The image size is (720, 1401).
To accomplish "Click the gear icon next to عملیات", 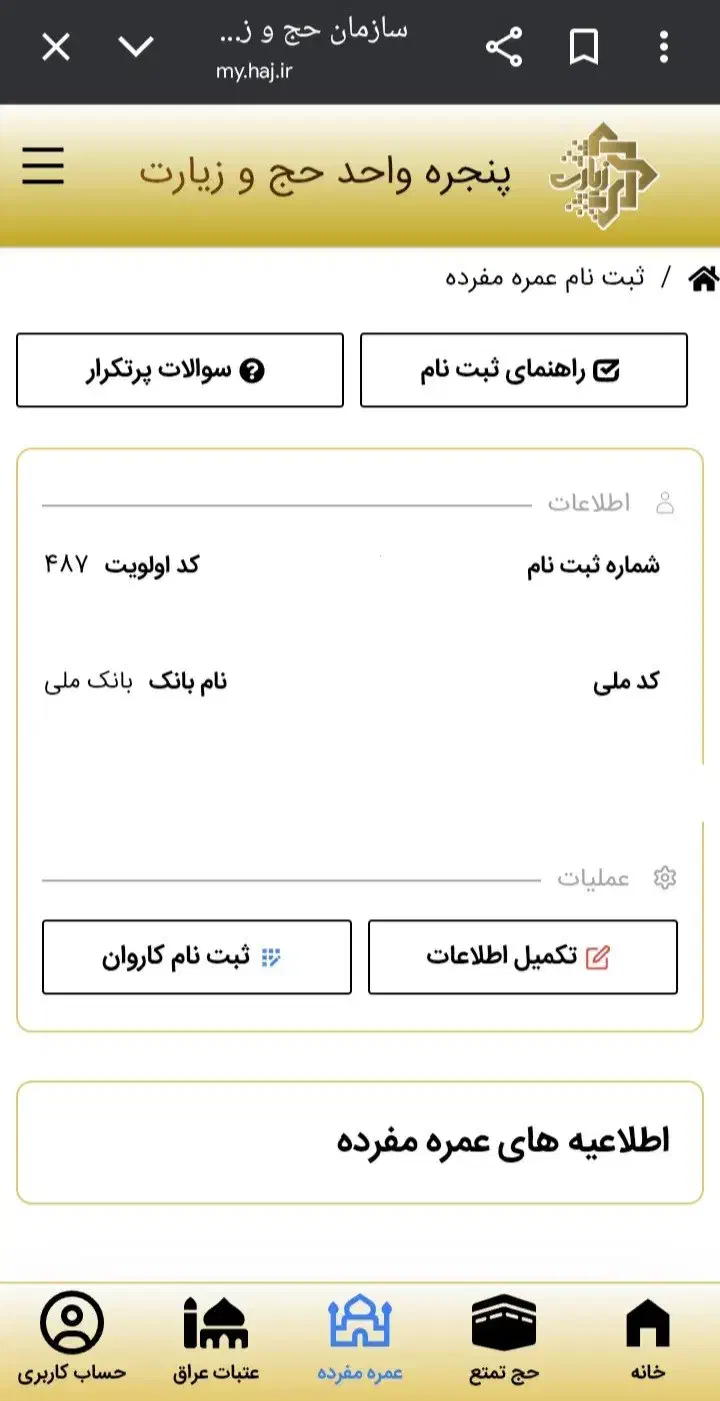I will pos(663,876).
